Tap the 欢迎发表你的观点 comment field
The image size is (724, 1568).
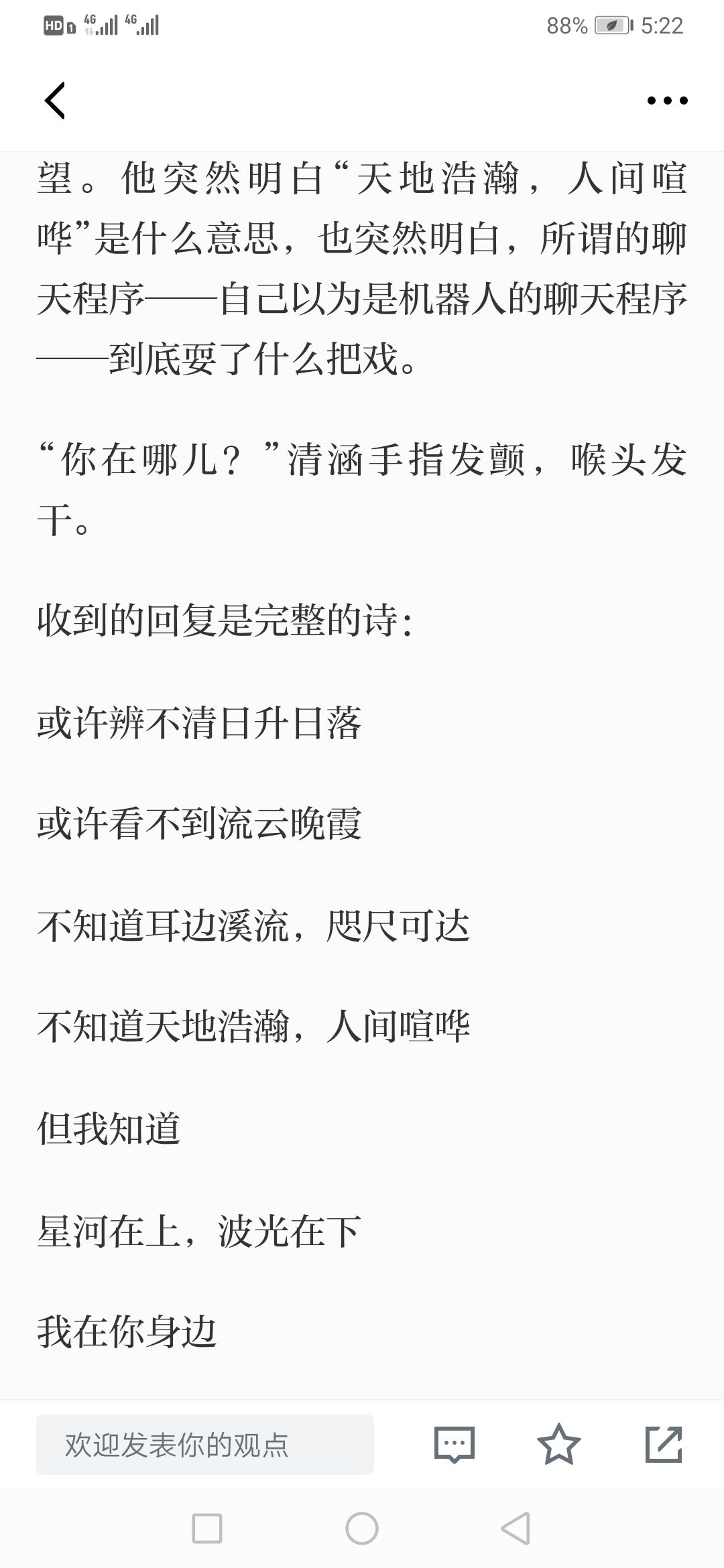click(205, 1445)
